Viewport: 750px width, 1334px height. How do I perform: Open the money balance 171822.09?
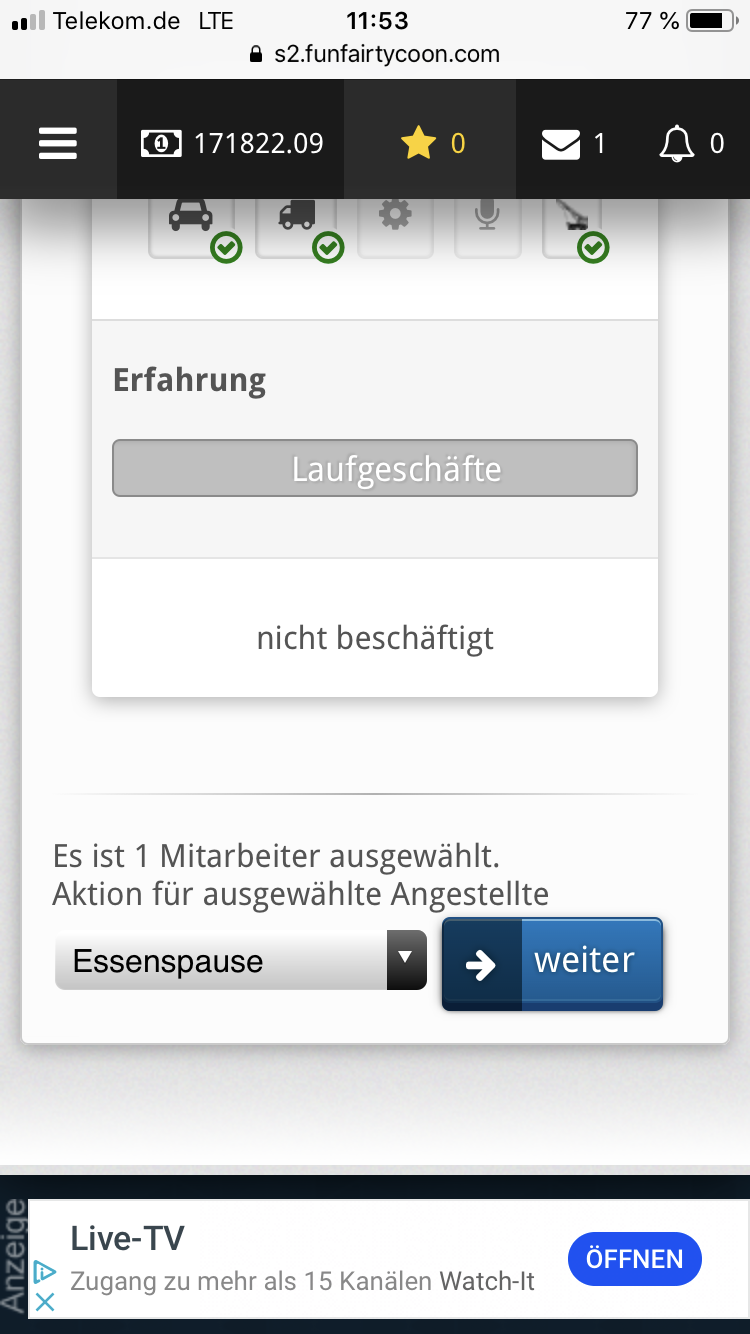(x=232, y=144)
